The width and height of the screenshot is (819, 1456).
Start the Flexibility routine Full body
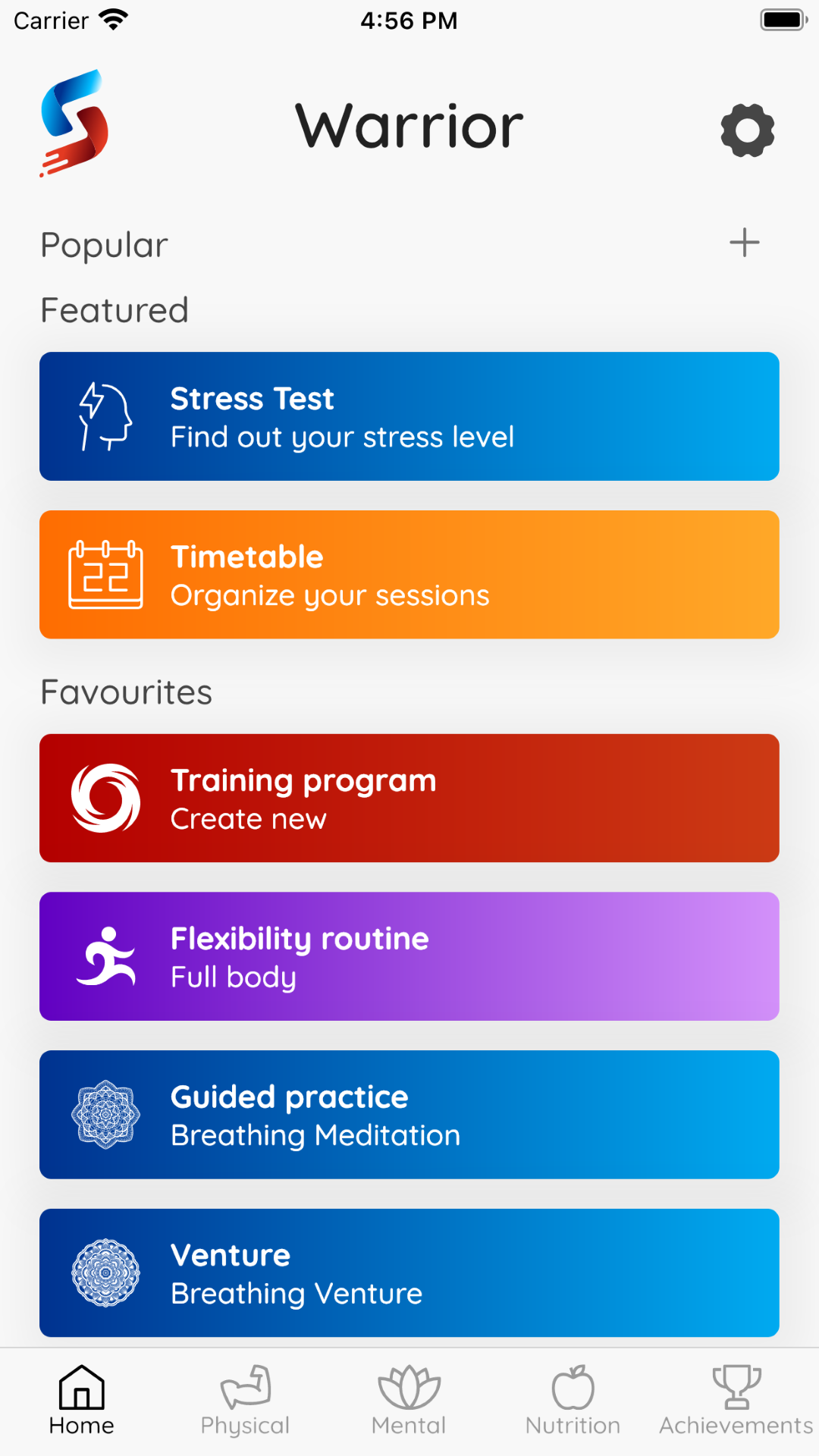tap(409, 956)
